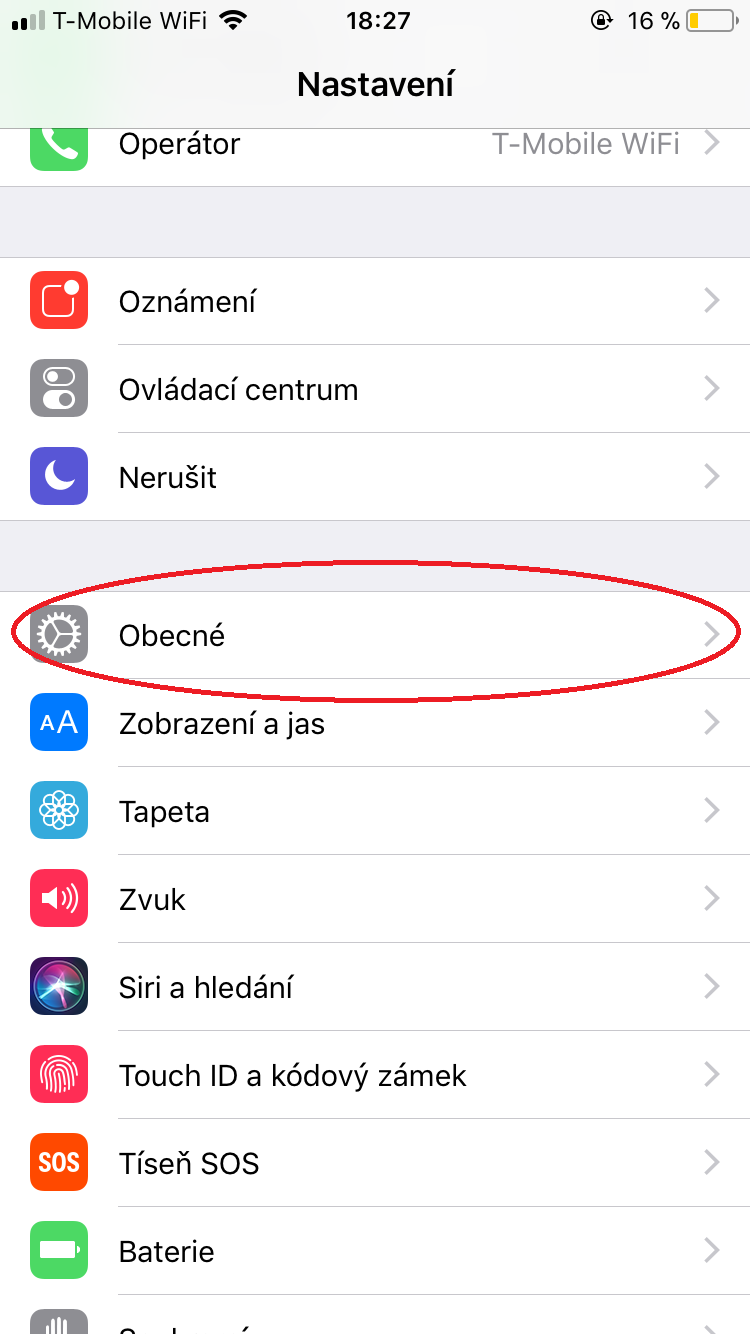Go to Ovládací centrum
Image resolution: width=750 pixels, height=1334 pixels.
375,389
